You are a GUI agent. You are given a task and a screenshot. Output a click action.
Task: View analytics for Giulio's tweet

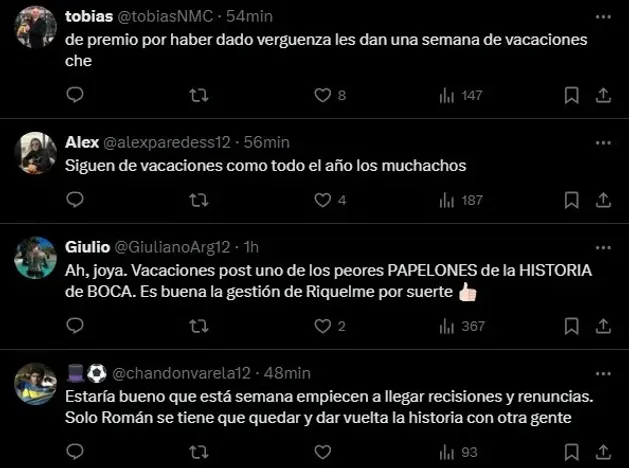(x=446, y=326)
